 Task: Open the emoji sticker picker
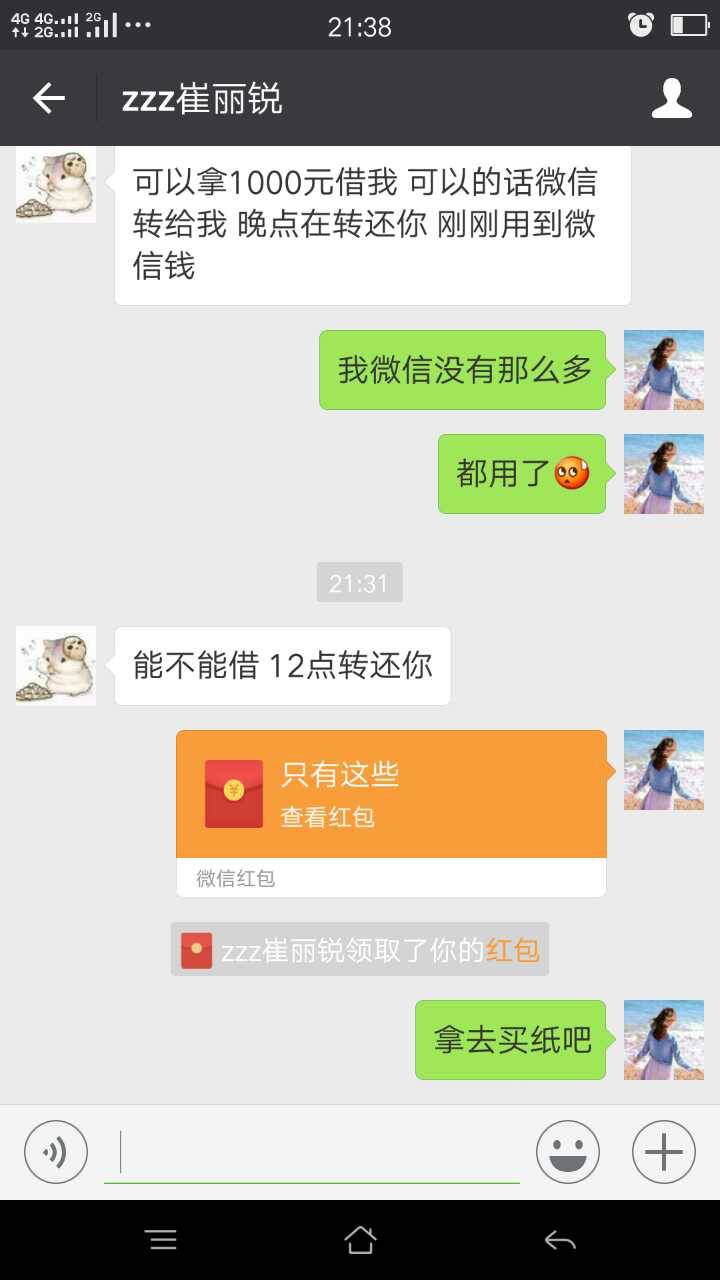tap(568, 1152)
